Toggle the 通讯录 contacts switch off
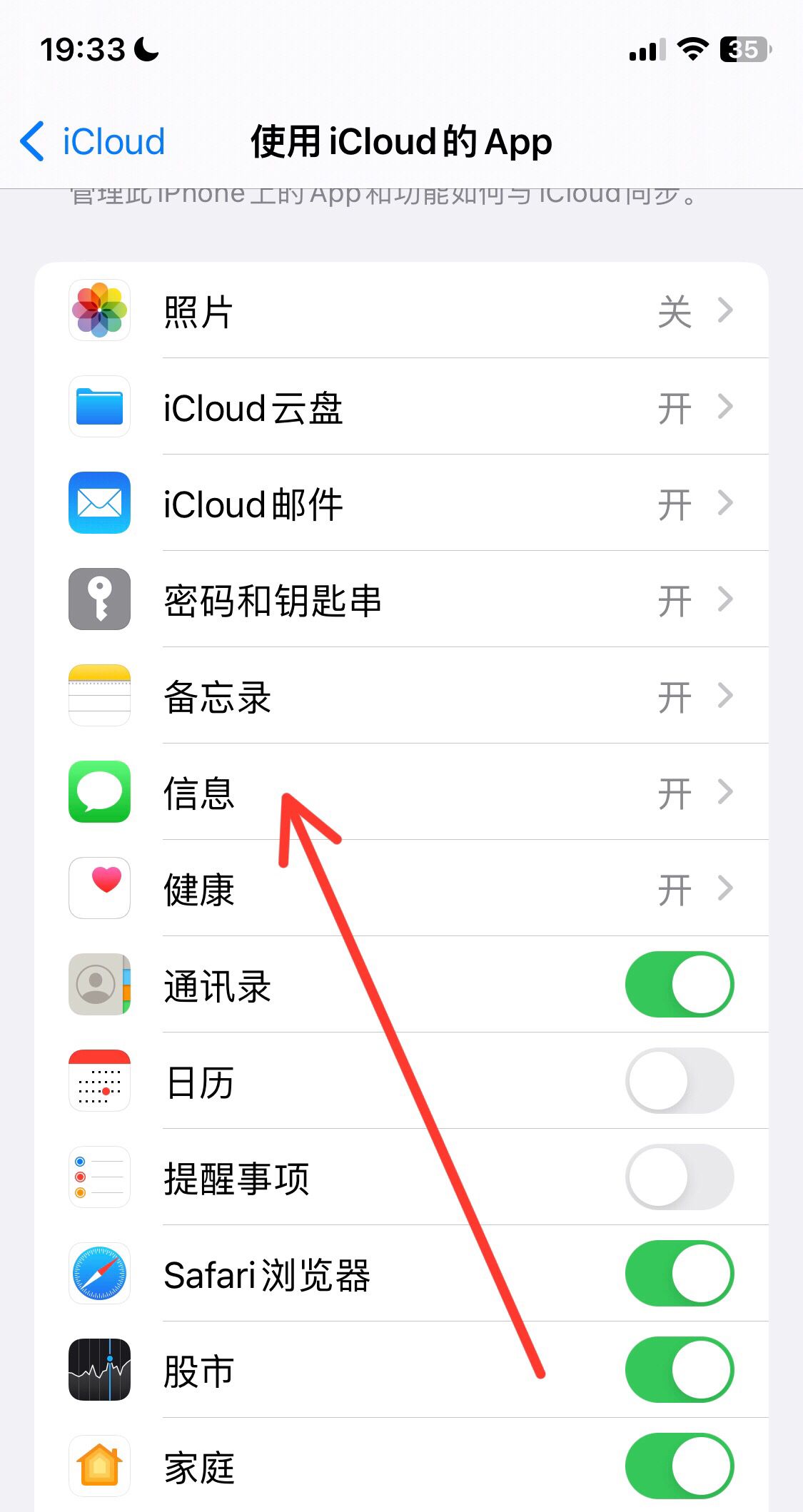 pos(678,985)
